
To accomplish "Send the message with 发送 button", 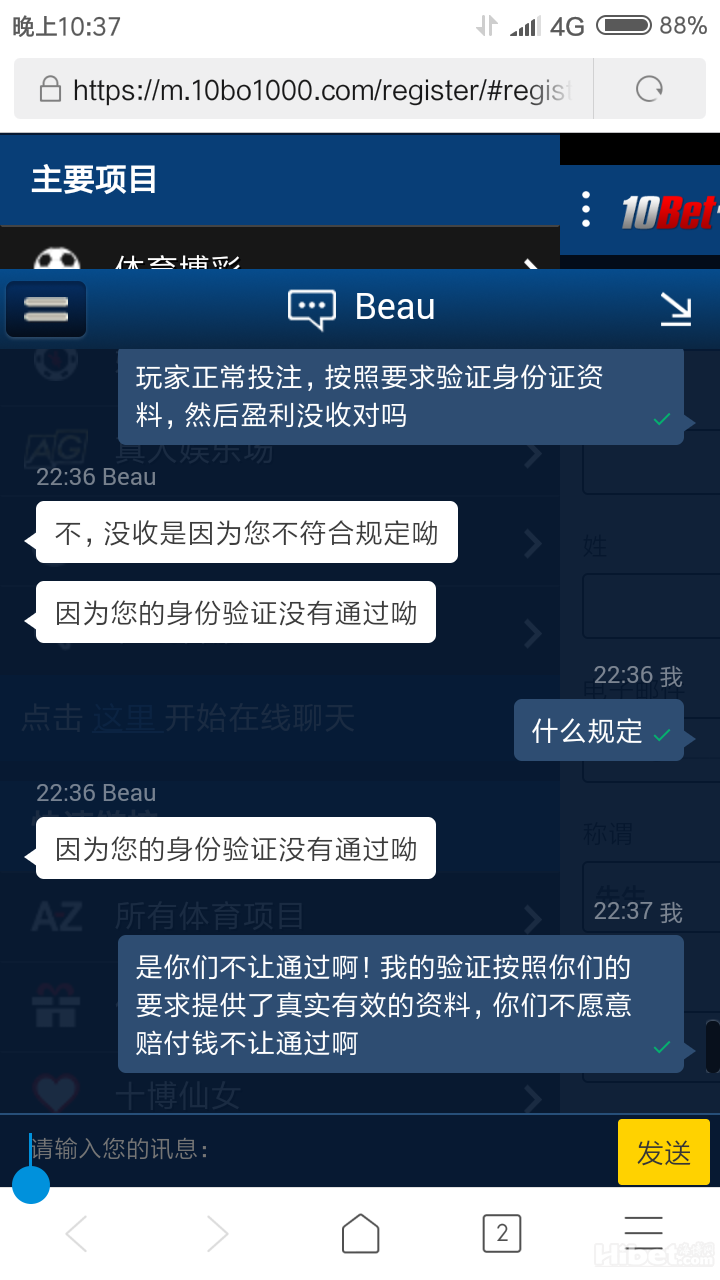I will click(663, 1152).
